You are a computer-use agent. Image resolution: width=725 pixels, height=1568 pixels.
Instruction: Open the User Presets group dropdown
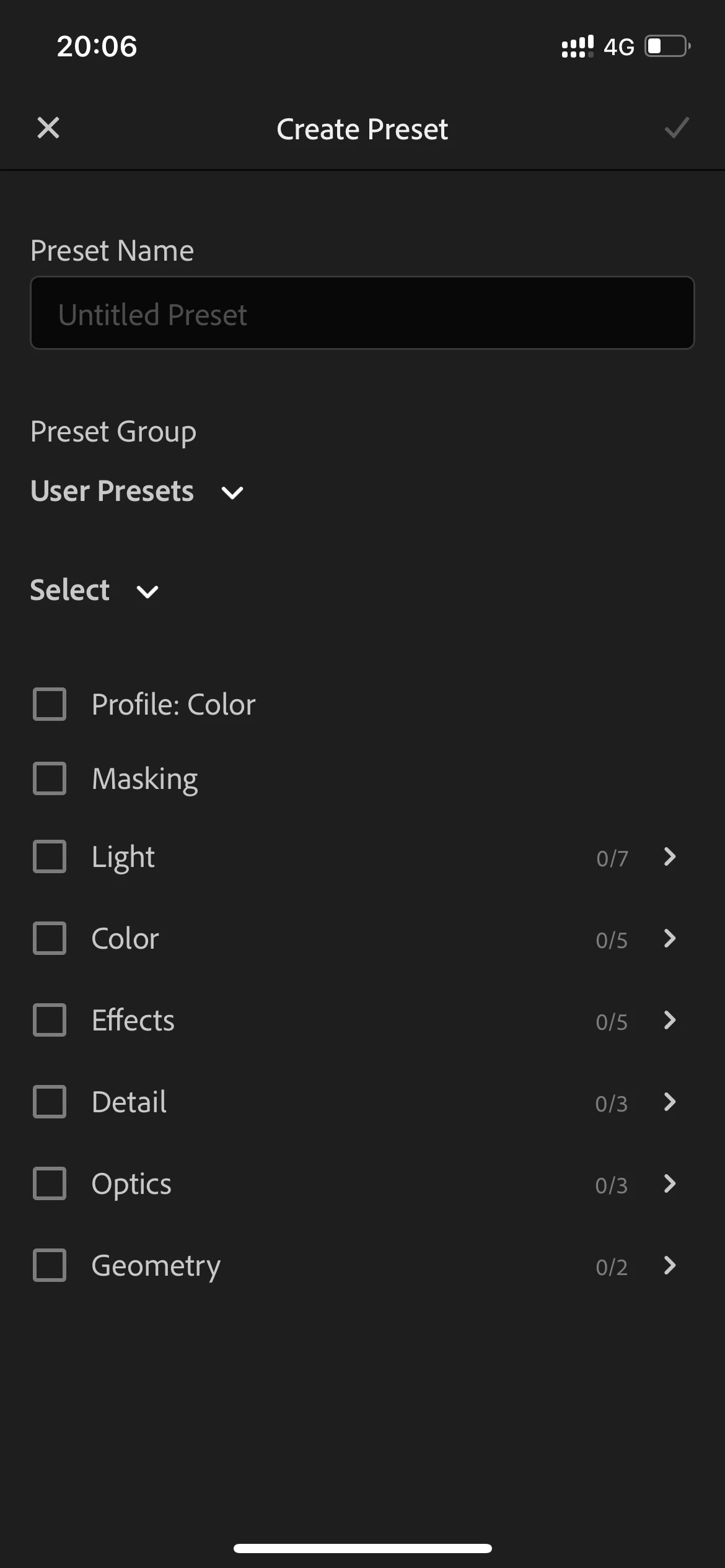click(x=138, y=492)
